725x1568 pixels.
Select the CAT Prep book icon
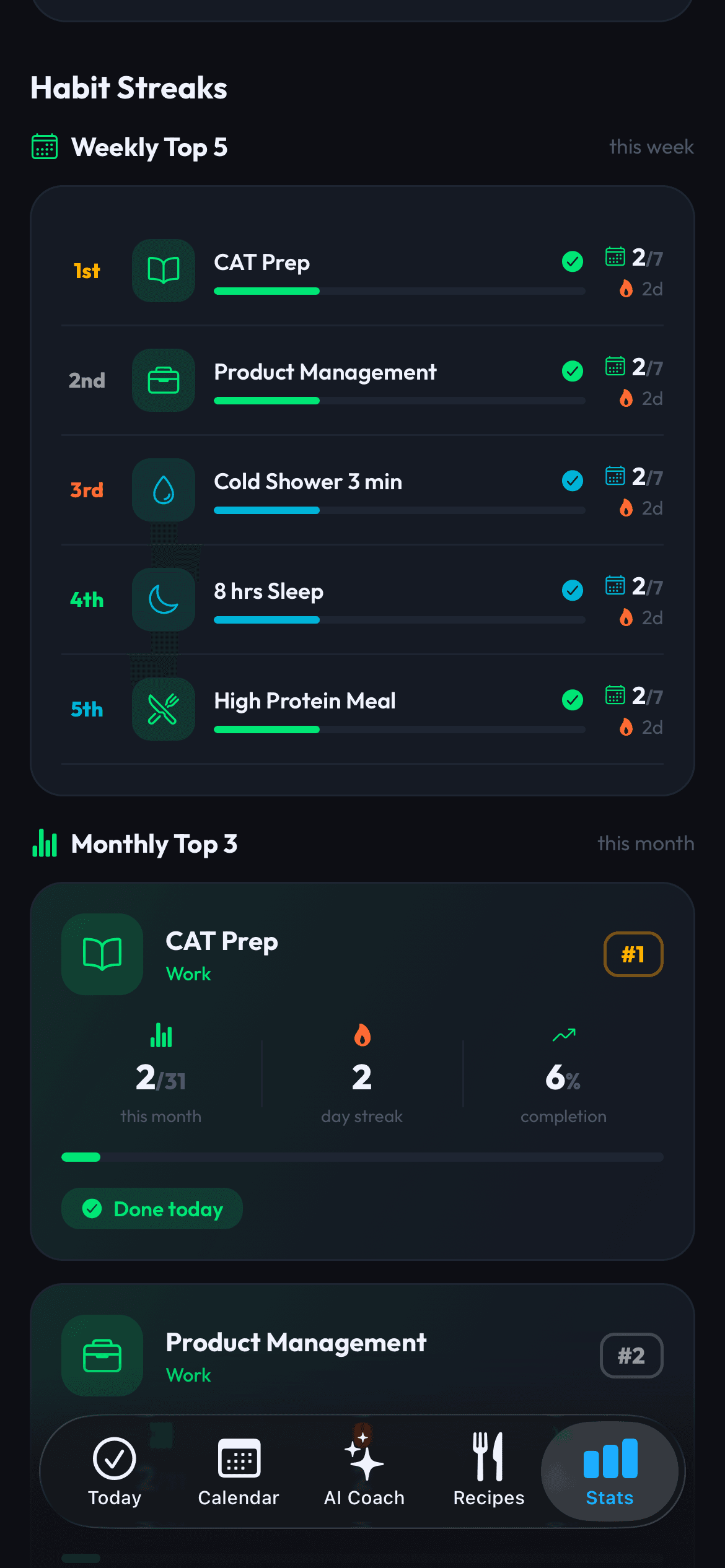tap(163, 271)
